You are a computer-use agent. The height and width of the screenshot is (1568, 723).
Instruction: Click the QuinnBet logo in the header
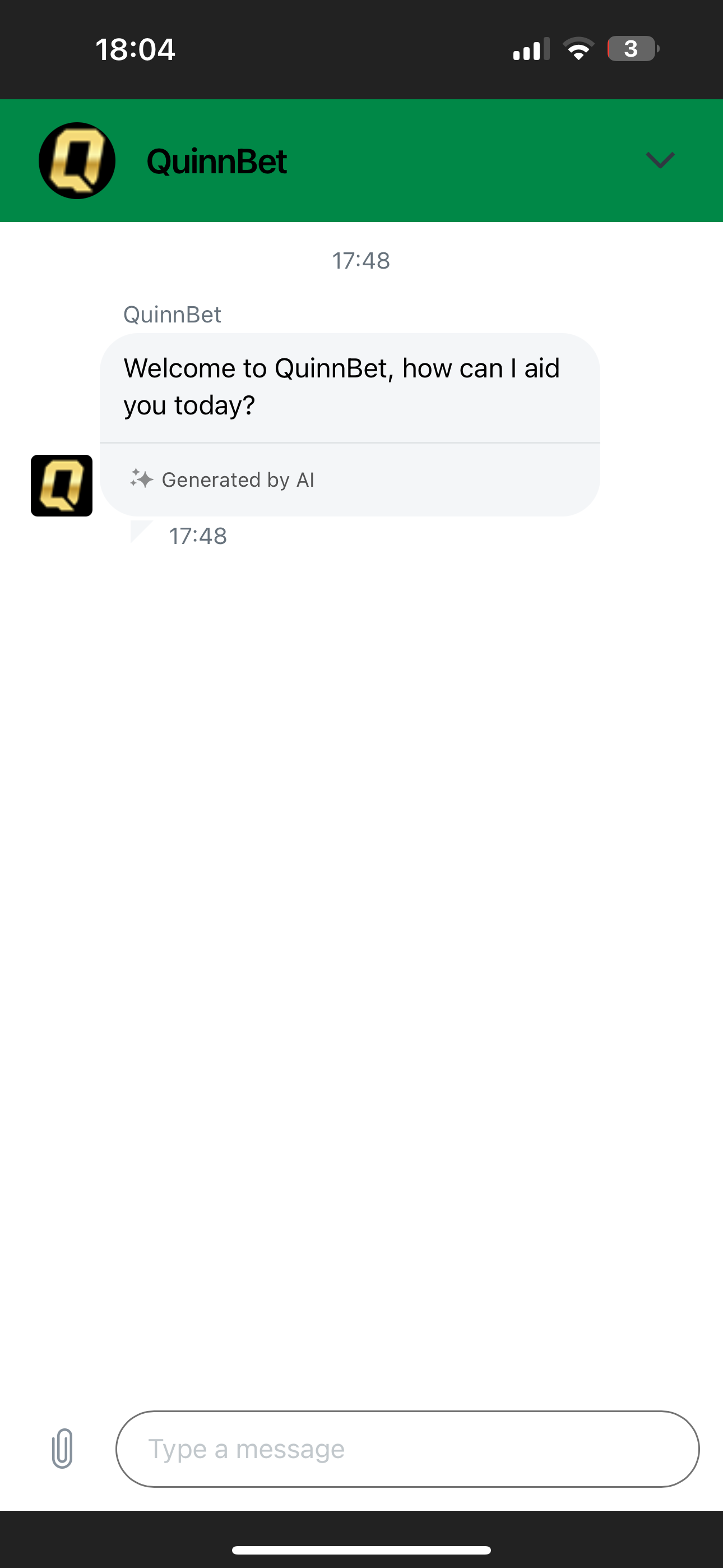[77, 160]
